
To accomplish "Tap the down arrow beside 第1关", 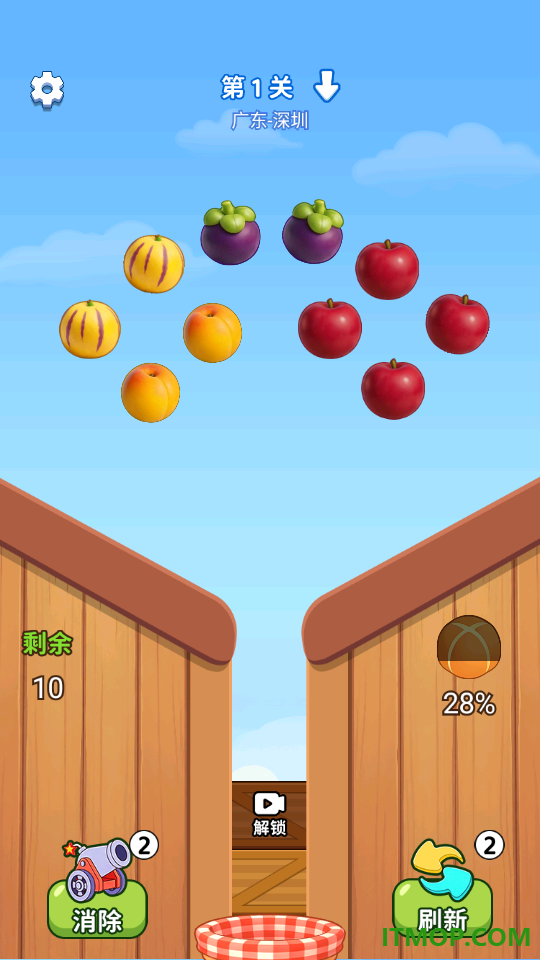I will pos(326,86).
